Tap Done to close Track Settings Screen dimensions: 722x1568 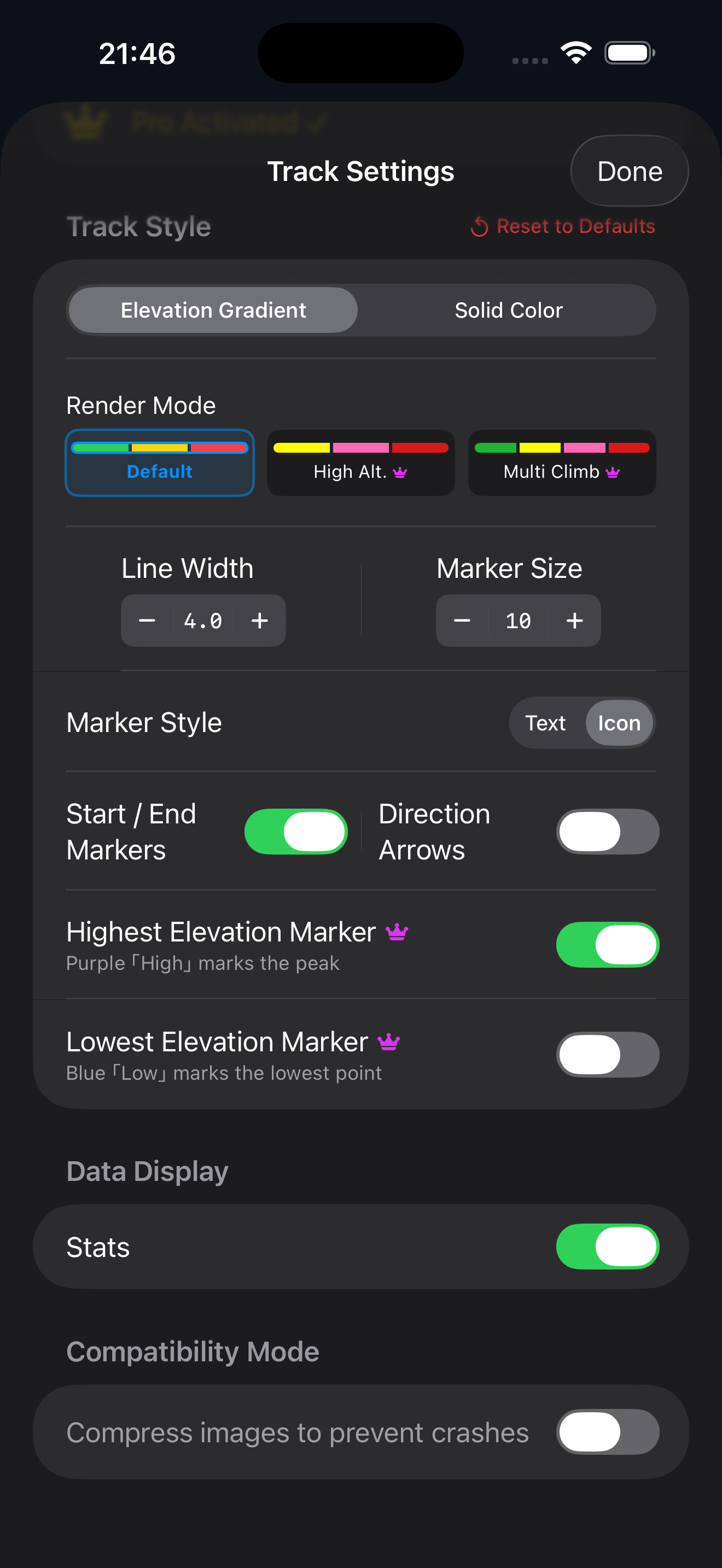pos(629,171)
